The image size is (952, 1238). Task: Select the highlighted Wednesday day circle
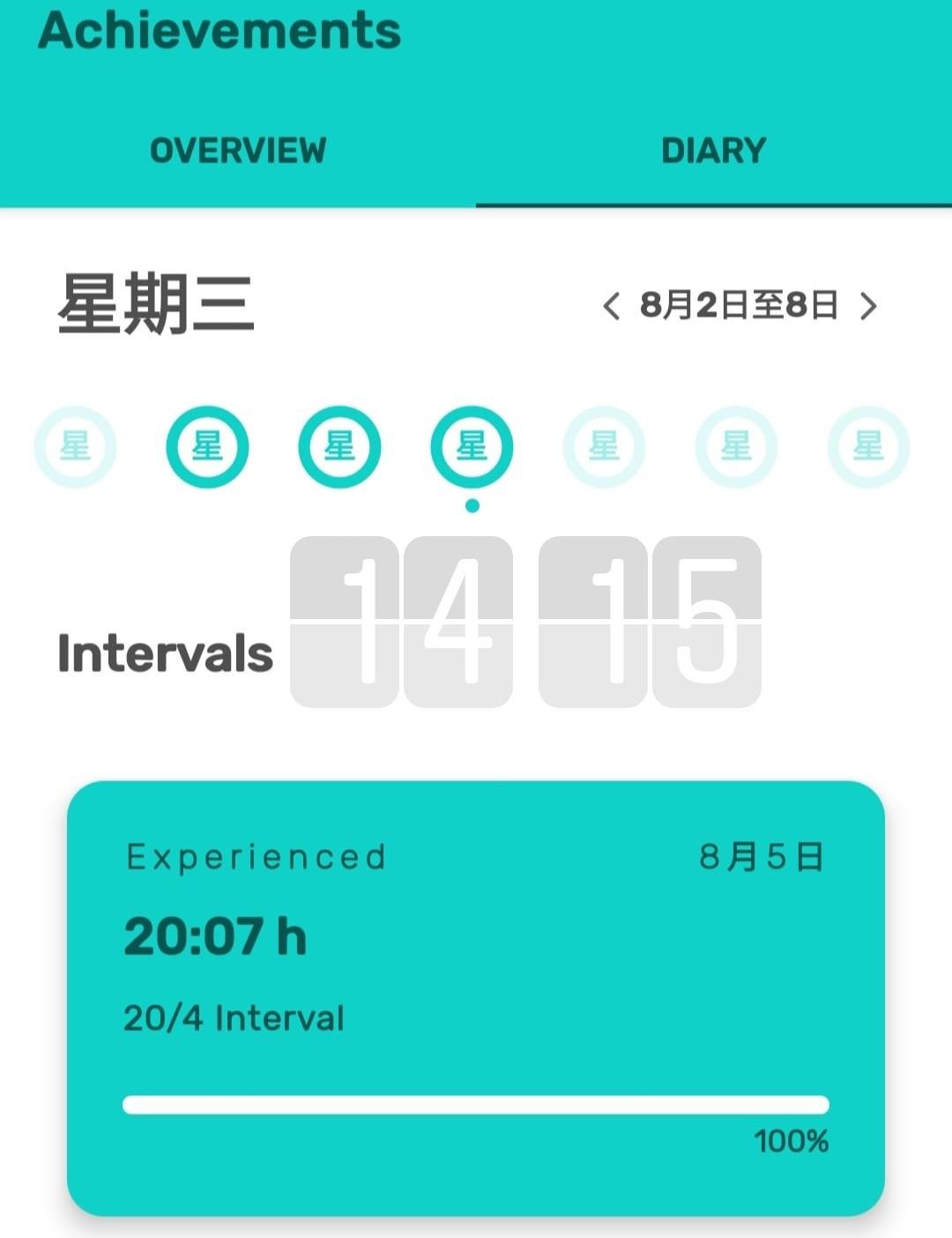pos(472,446)
